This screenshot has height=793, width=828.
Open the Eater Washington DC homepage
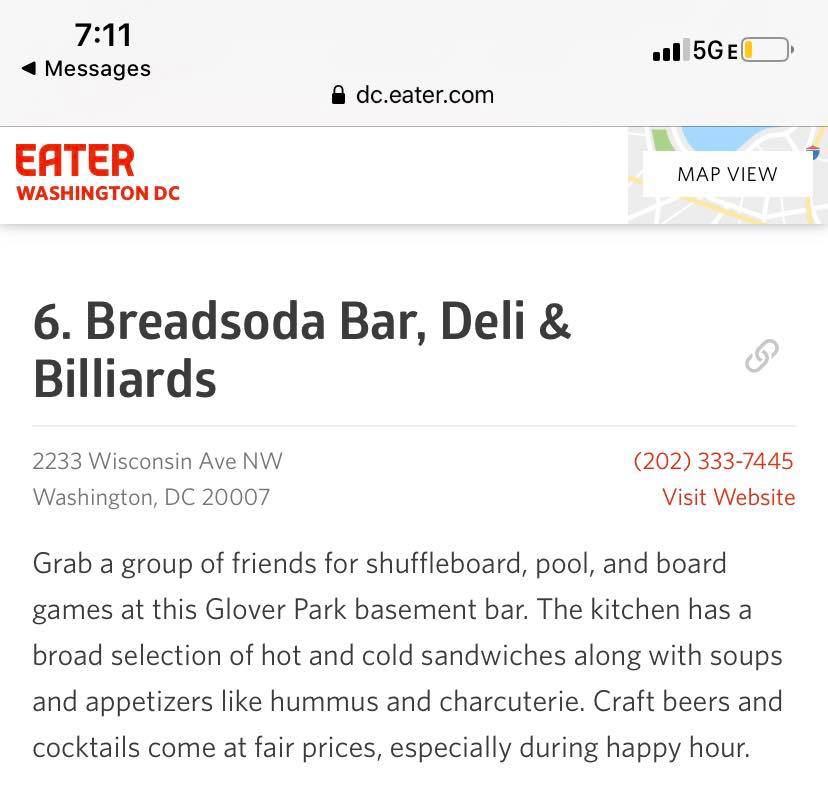[x=98, y=173]
